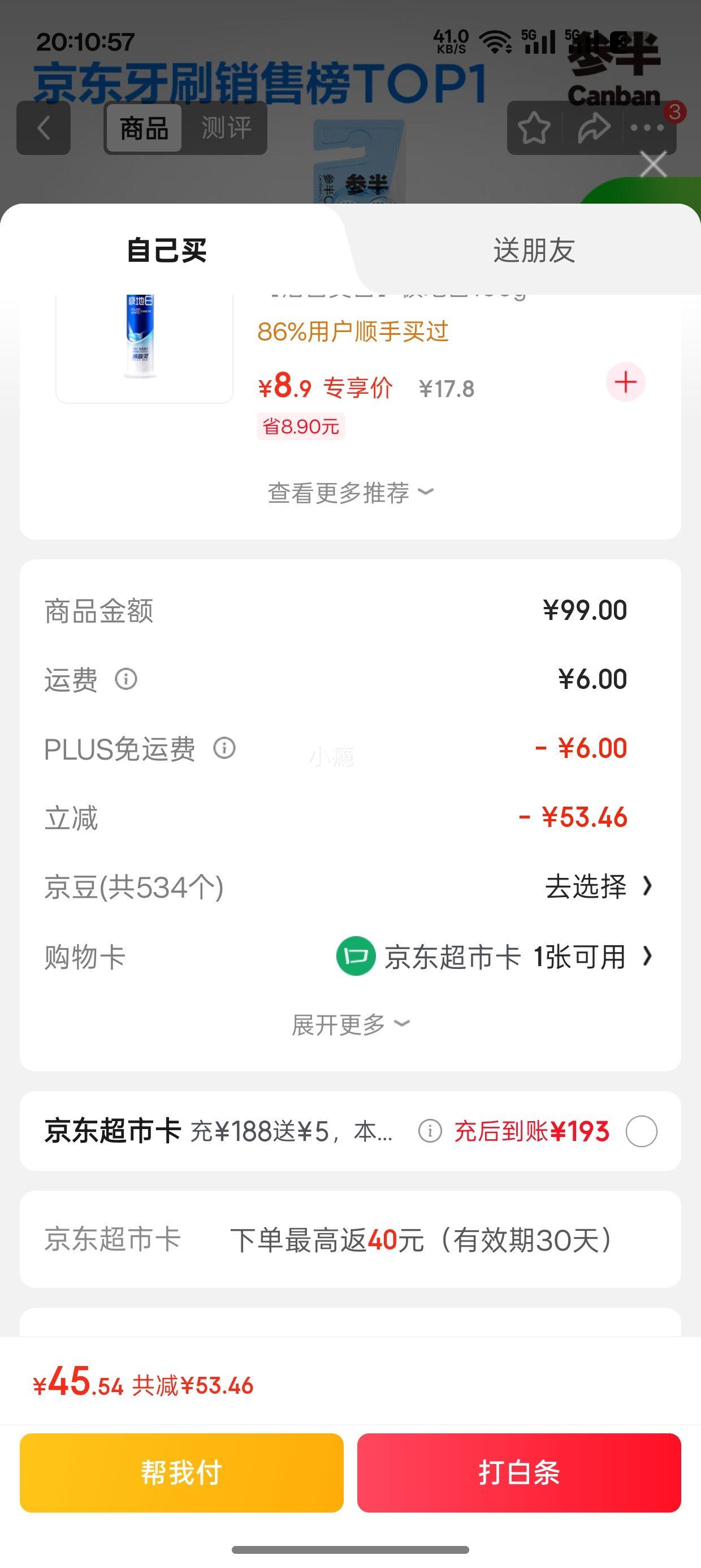Open the toothpaste product thumbnail
The height and width of the screenshot is (1568, 701).
click(x=144, y=347)
